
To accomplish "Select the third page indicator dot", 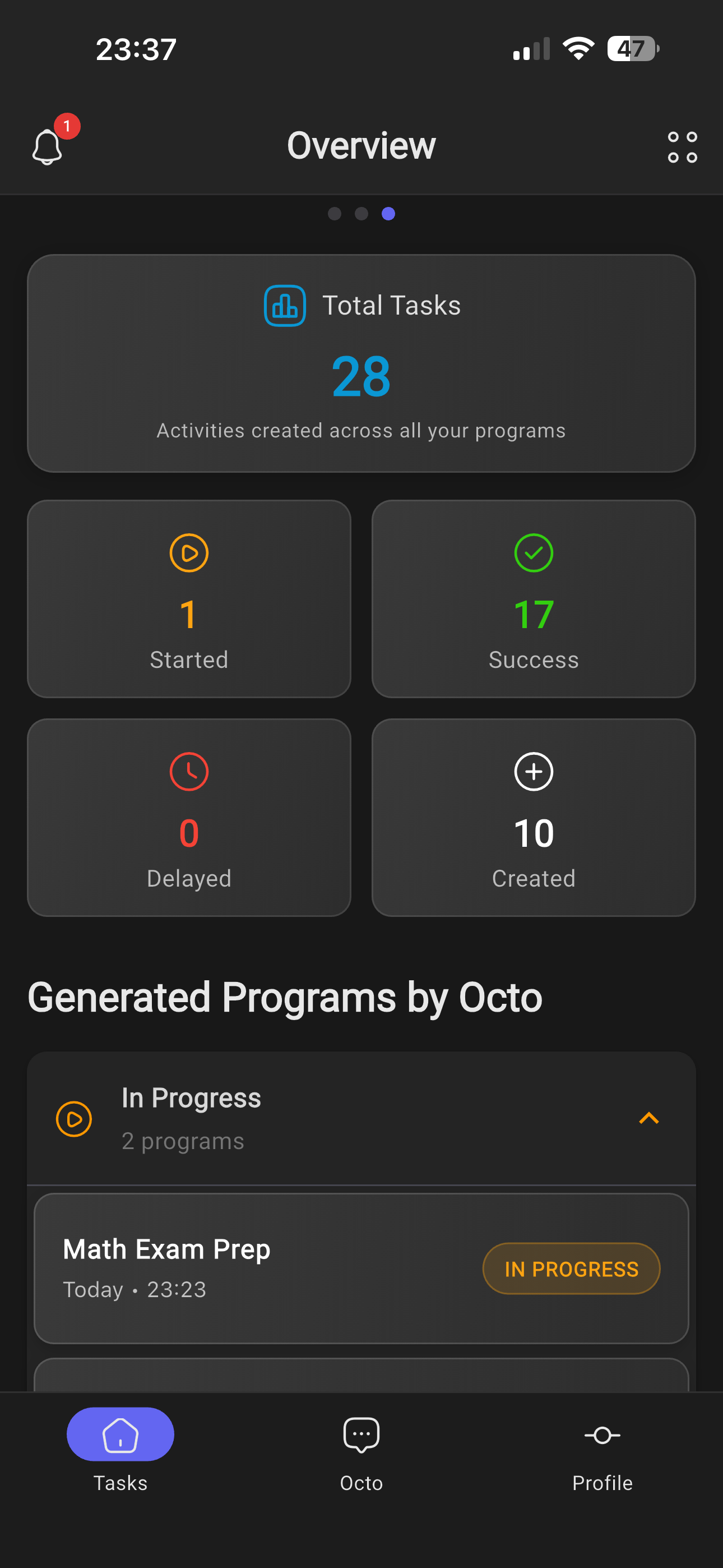I will tap(388, 214).
